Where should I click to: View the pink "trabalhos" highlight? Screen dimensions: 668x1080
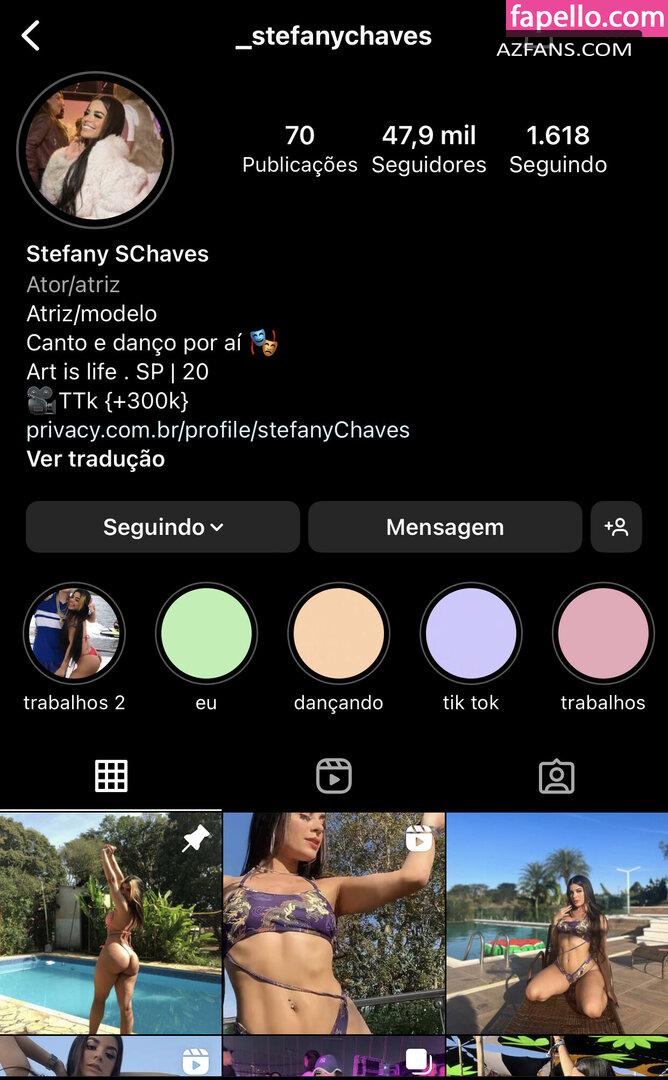click(x=603, y=634)
